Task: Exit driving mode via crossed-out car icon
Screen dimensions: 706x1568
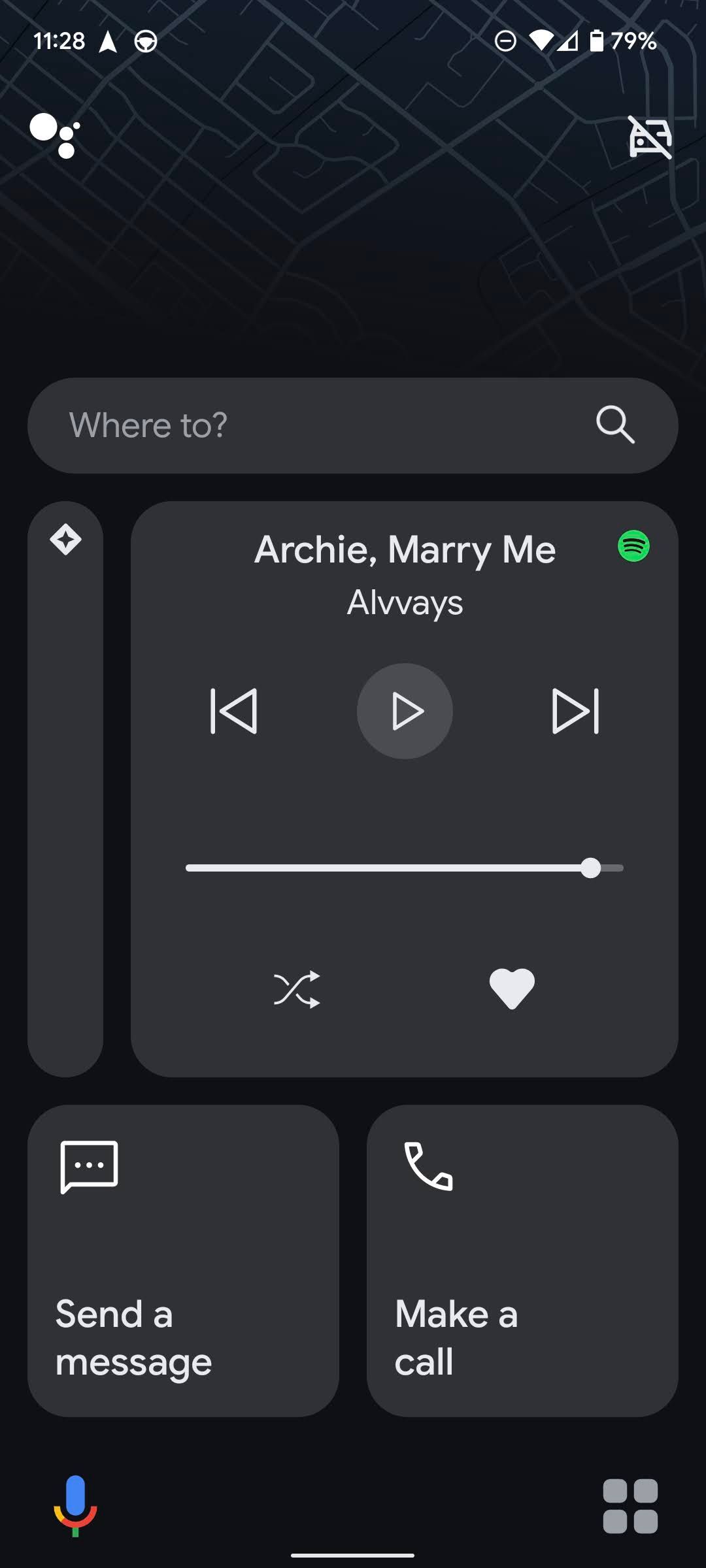Action: point(650,137)
